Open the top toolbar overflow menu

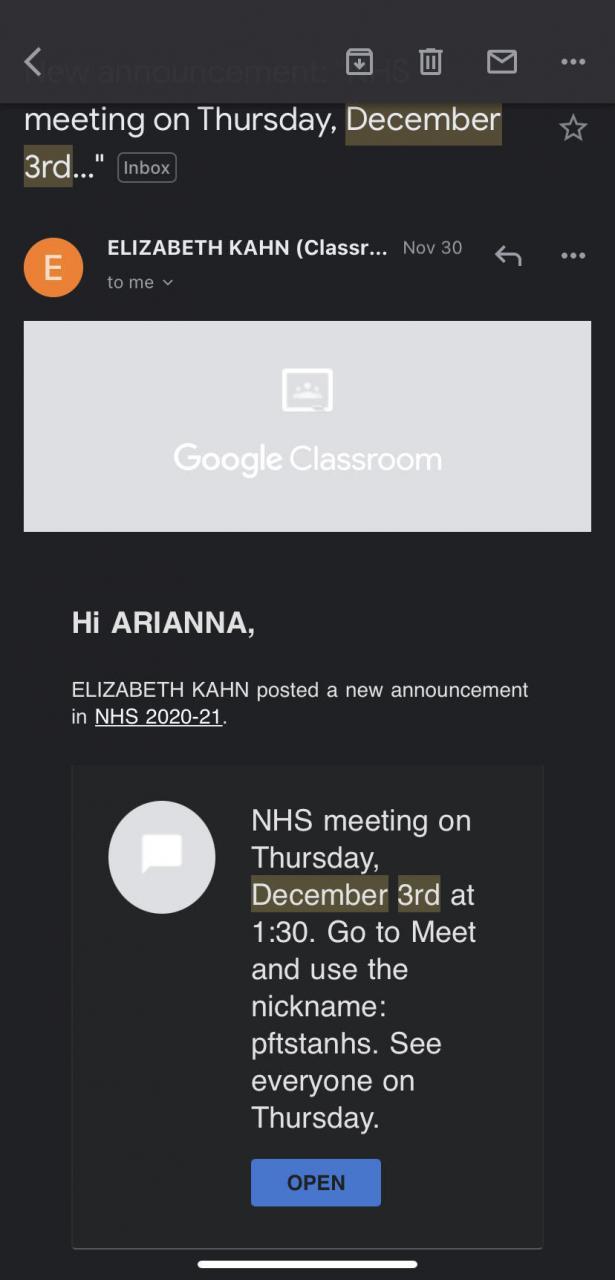[x=573, y=62]
